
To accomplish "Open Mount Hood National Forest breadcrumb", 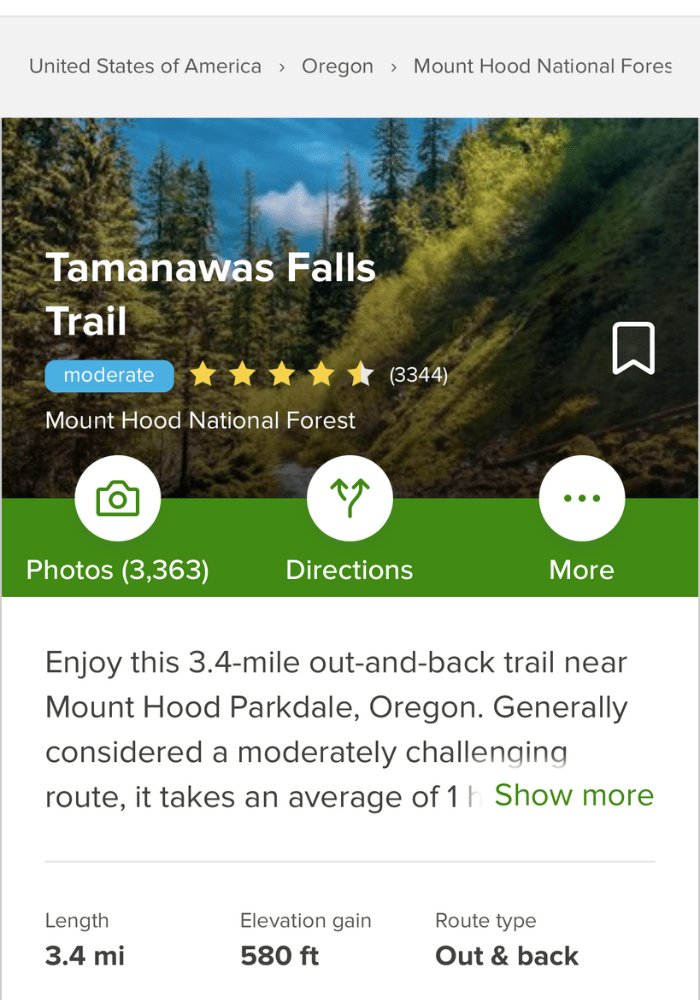I will (x=542, y=66).
